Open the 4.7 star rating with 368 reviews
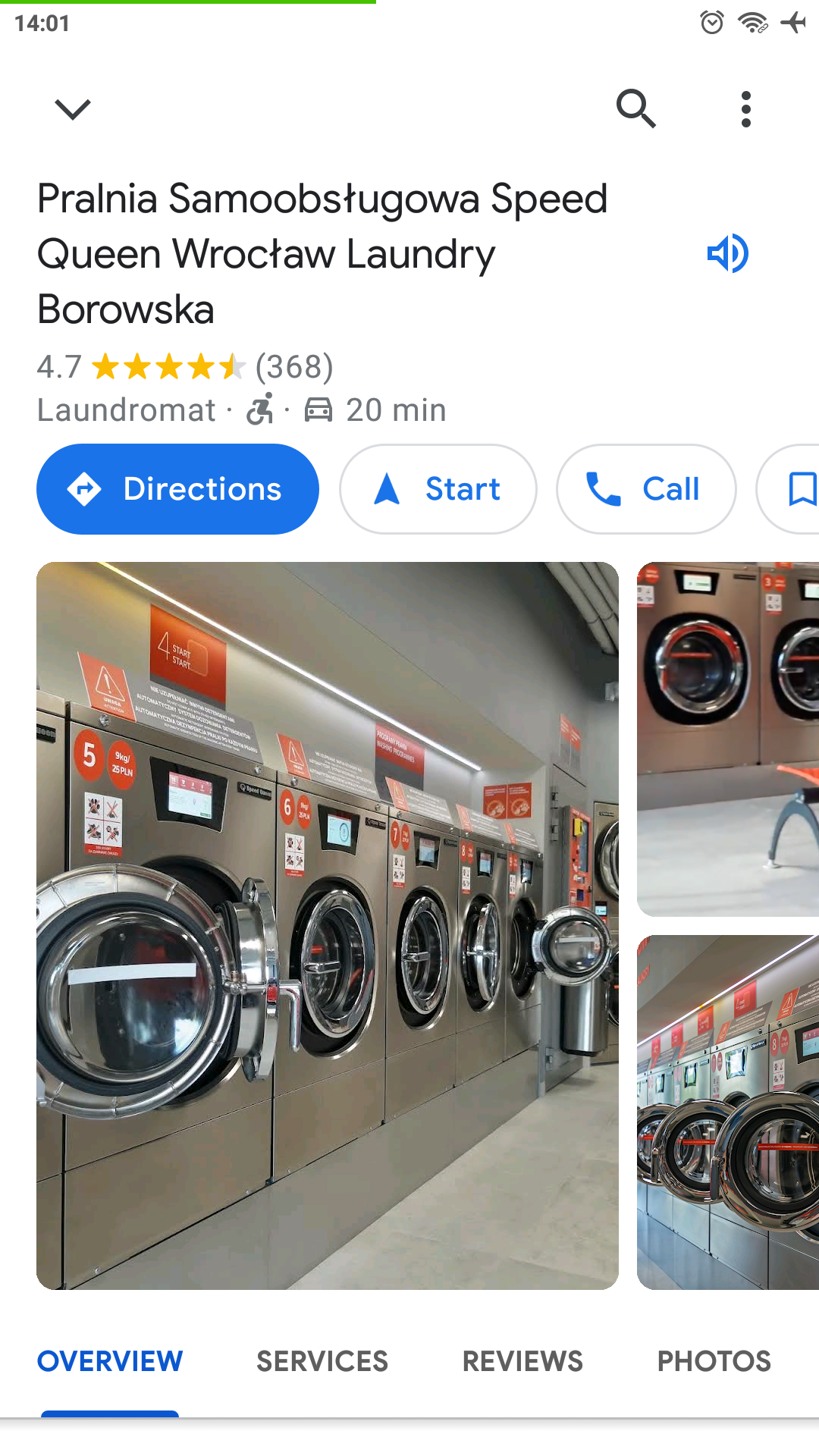Screen dimensions: 819x1456 click(x=185, y=367)
